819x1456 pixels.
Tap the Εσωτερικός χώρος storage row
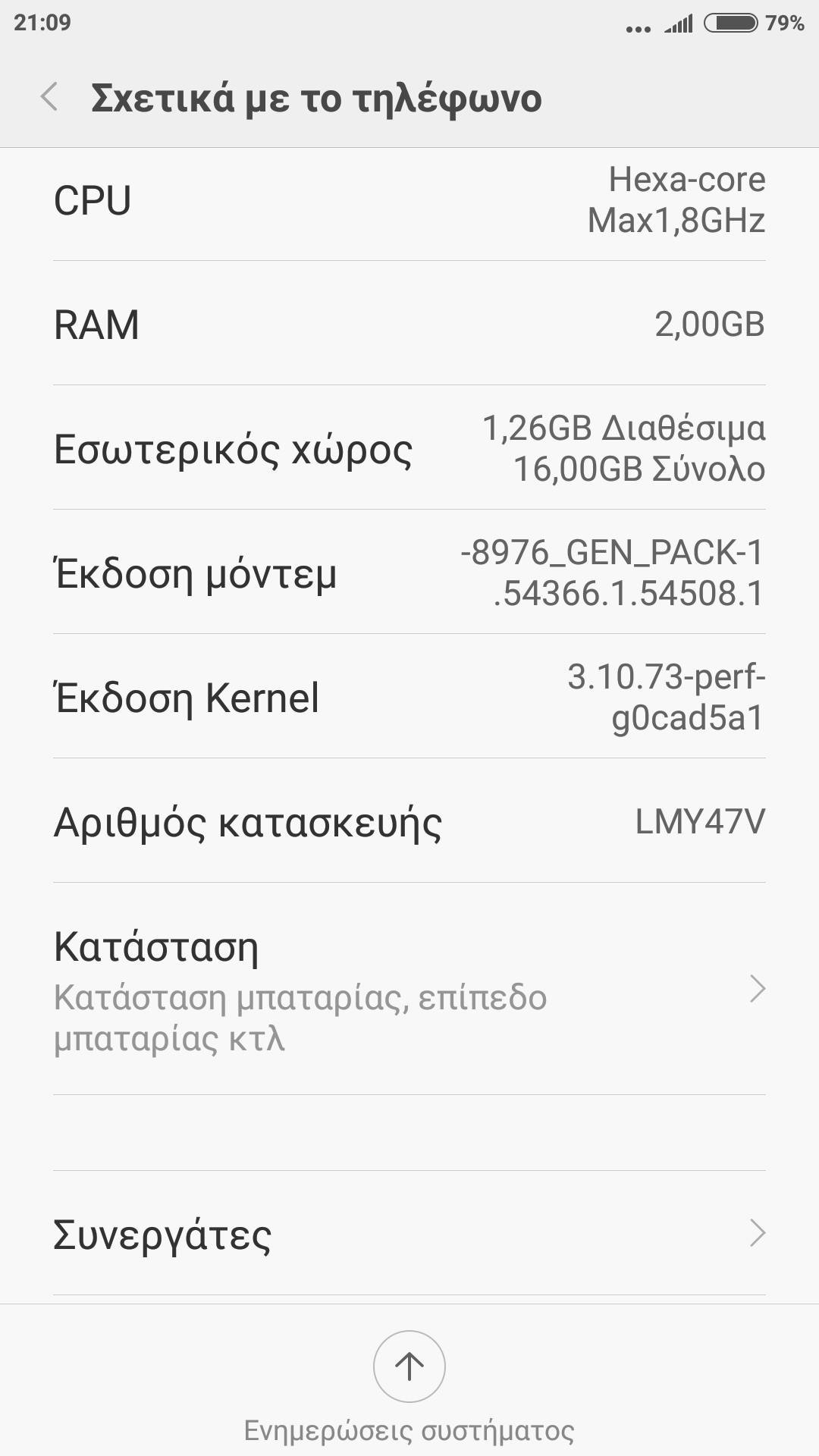click(409, 448)
